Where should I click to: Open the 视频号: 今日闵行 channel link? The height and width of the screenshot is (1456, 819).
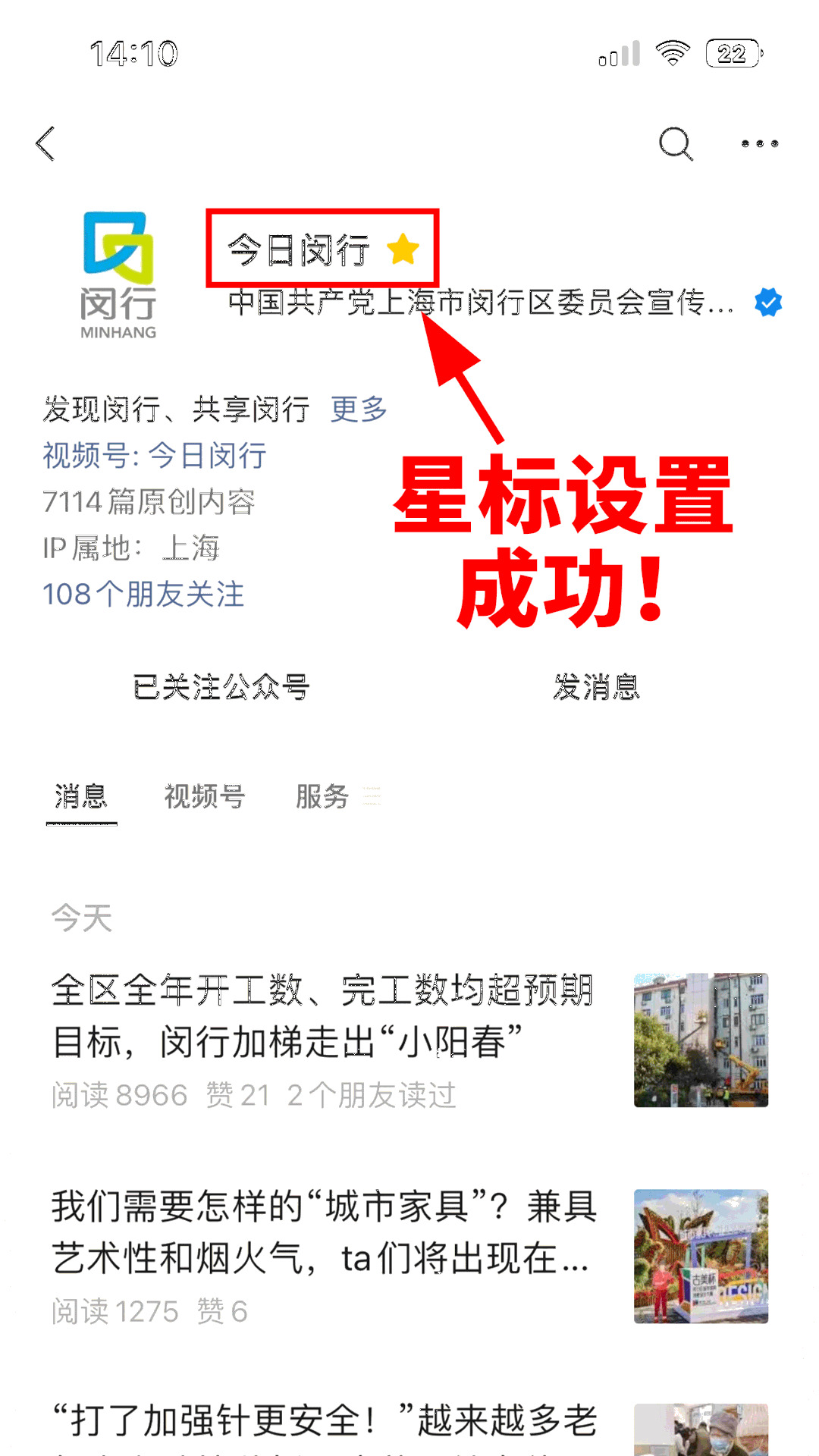(x=155, y=456)
